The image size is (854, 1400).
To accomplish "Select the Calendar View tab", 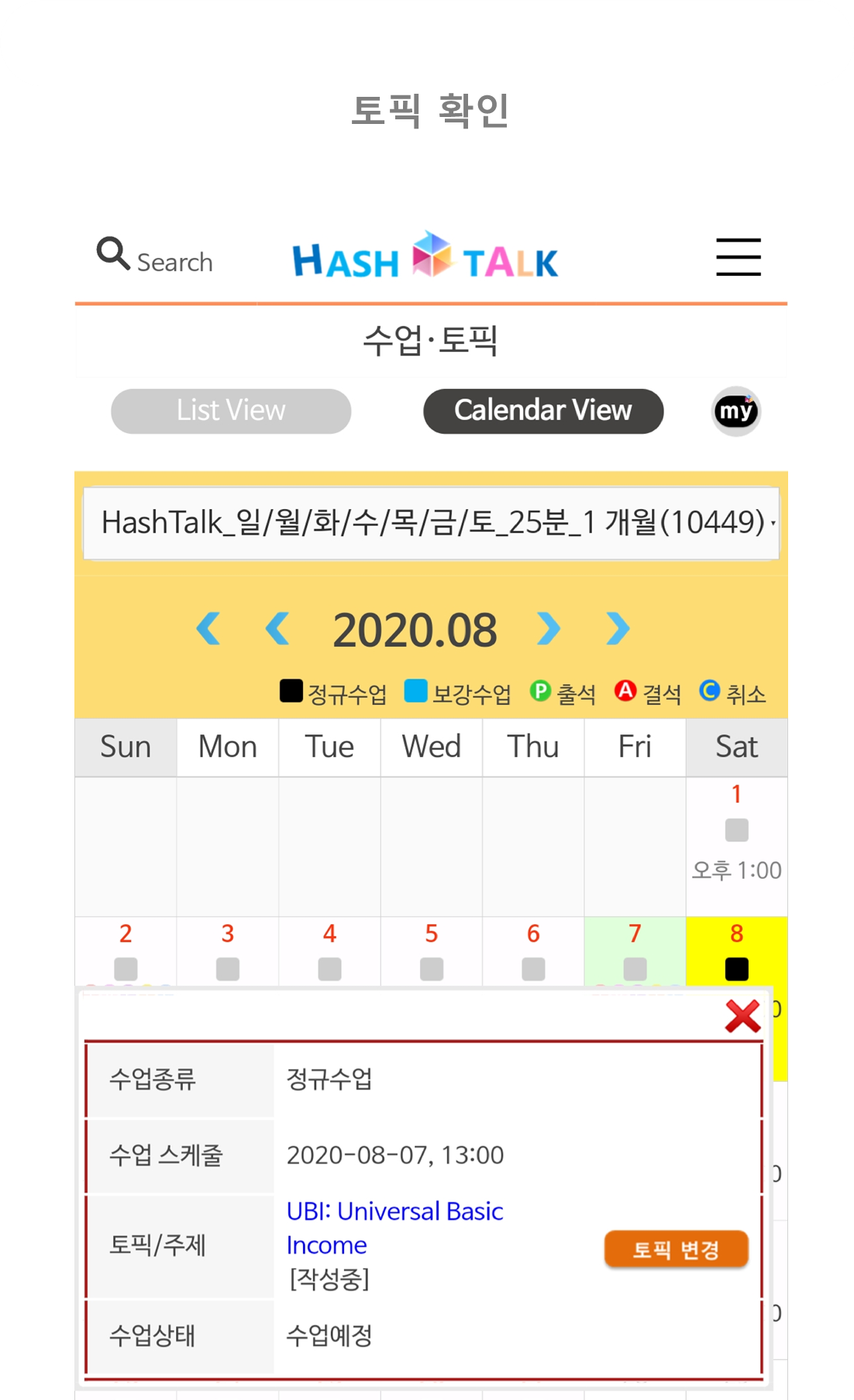I will [543, 411].
